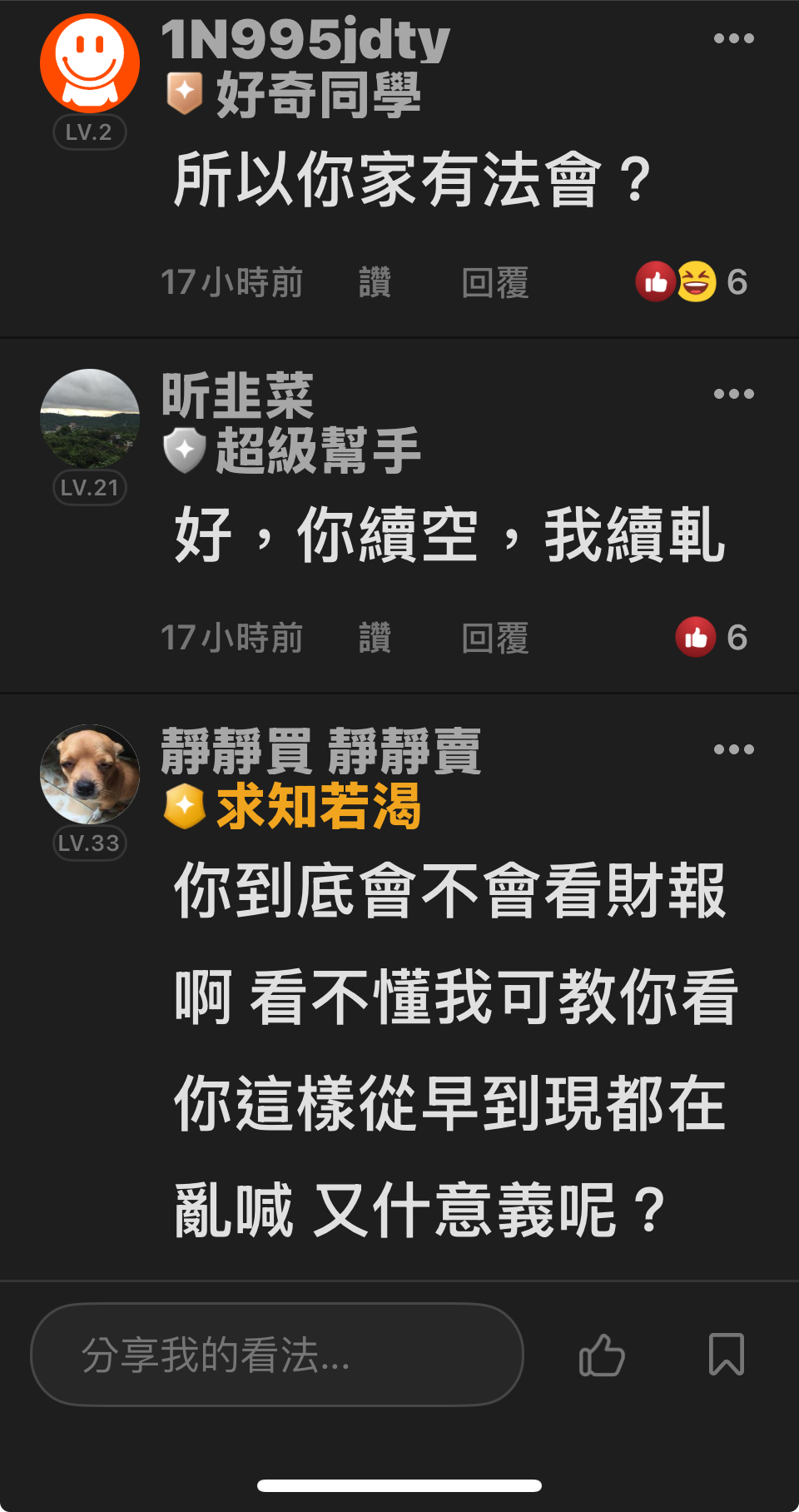Tap 回覆 under 昕韭菜's comment
The width and height of the screenshot is (799, 1512).
click(x=495, y=639)
